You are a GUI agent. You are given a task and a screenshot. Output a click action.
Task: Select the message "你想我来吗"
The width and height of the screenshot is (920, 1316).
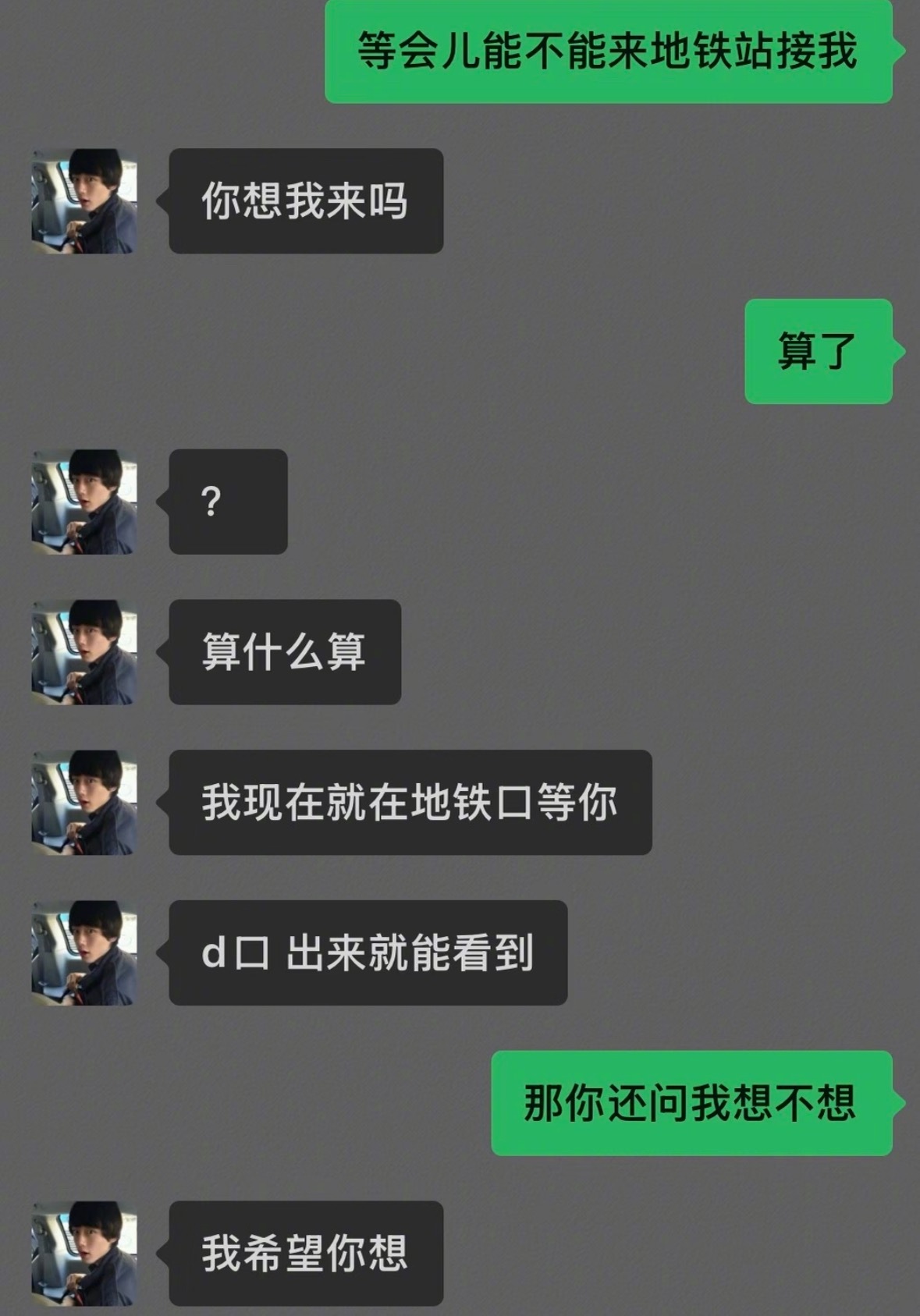tap(304, 201)
